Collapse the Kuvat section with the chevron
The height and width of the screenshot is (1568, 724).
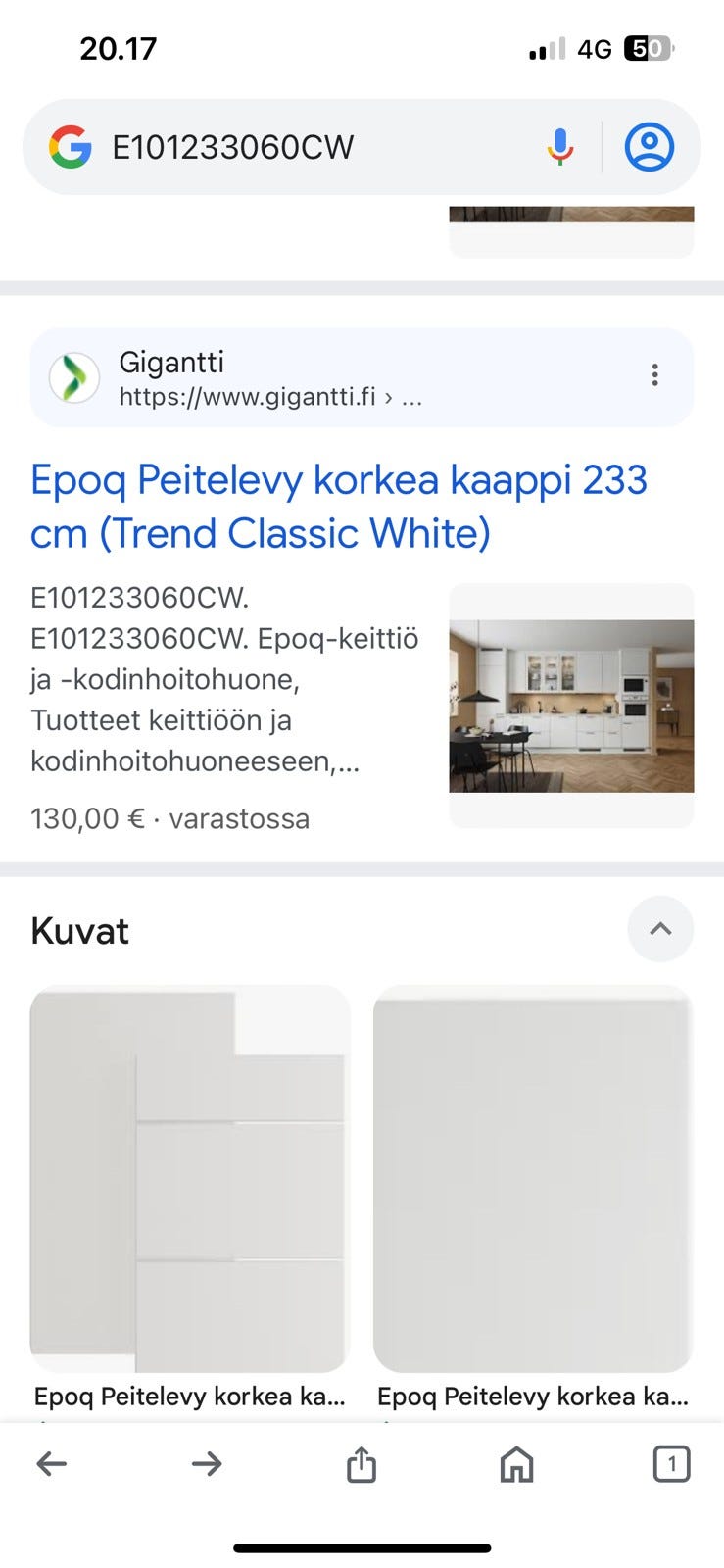660,929
